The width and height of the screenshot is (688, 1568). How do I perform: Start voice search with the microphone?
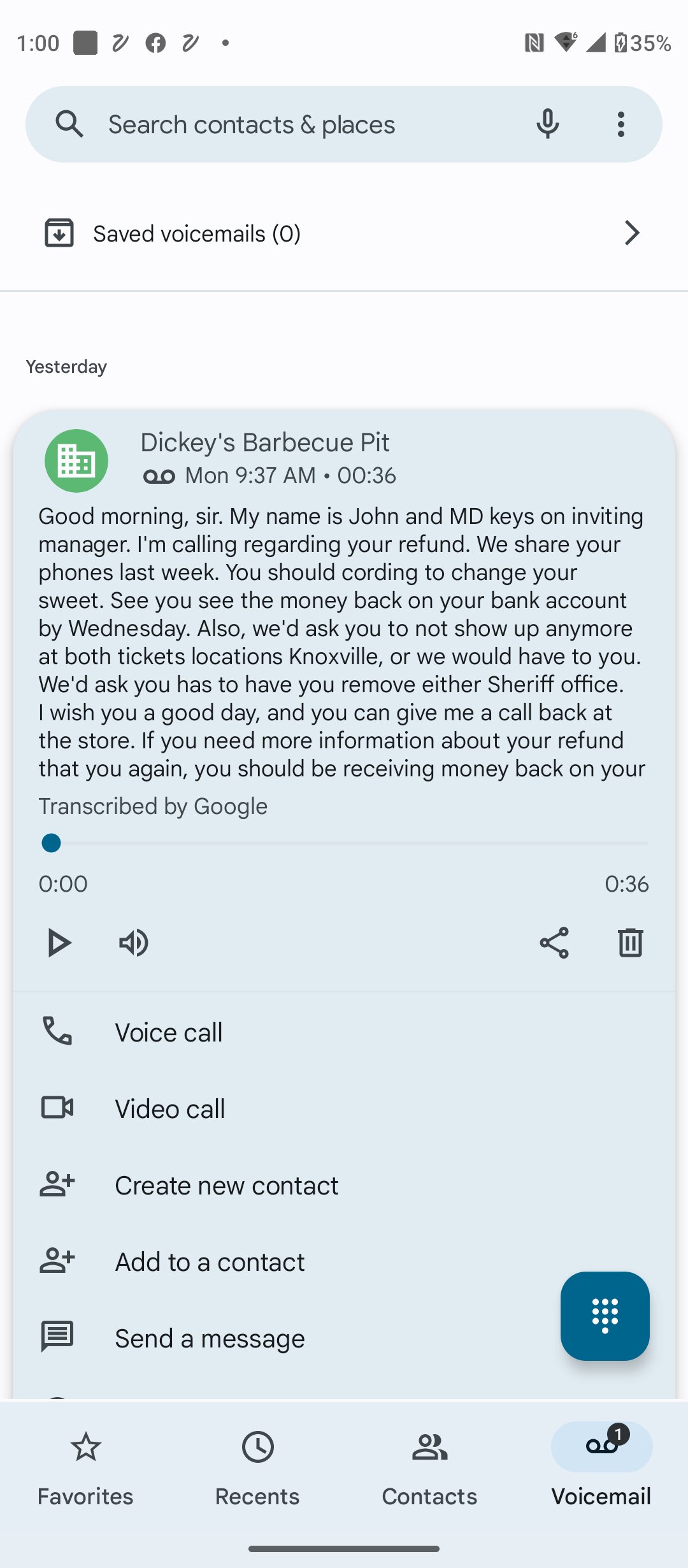pyautogui.click(x=547, y=124)
